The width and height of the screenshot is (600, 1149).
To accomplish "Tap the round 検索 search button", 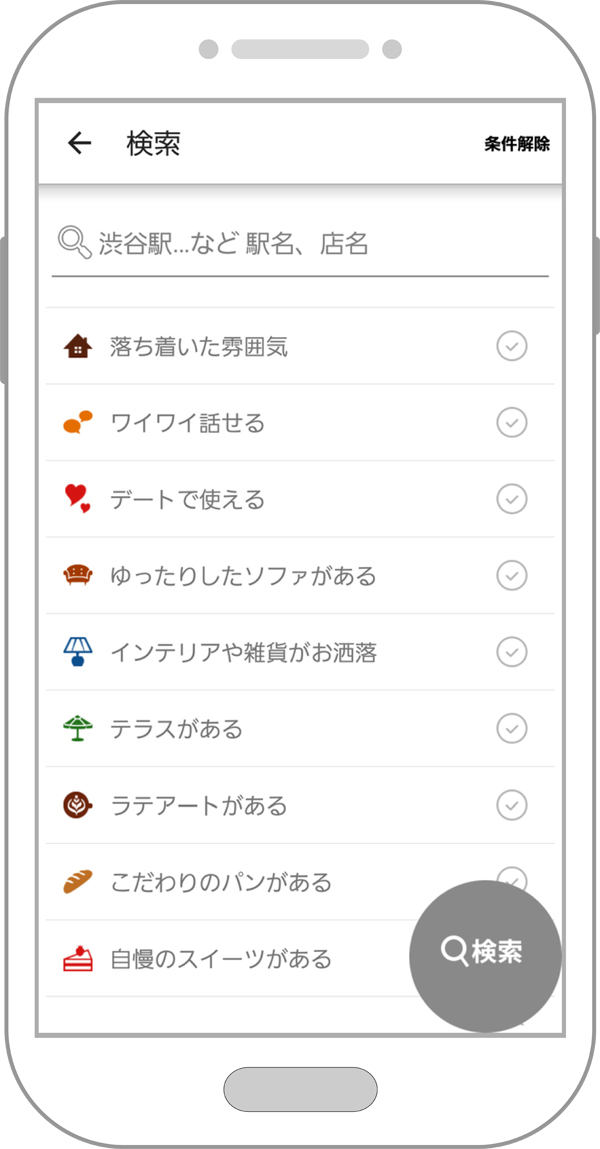I will pos(485,956).
